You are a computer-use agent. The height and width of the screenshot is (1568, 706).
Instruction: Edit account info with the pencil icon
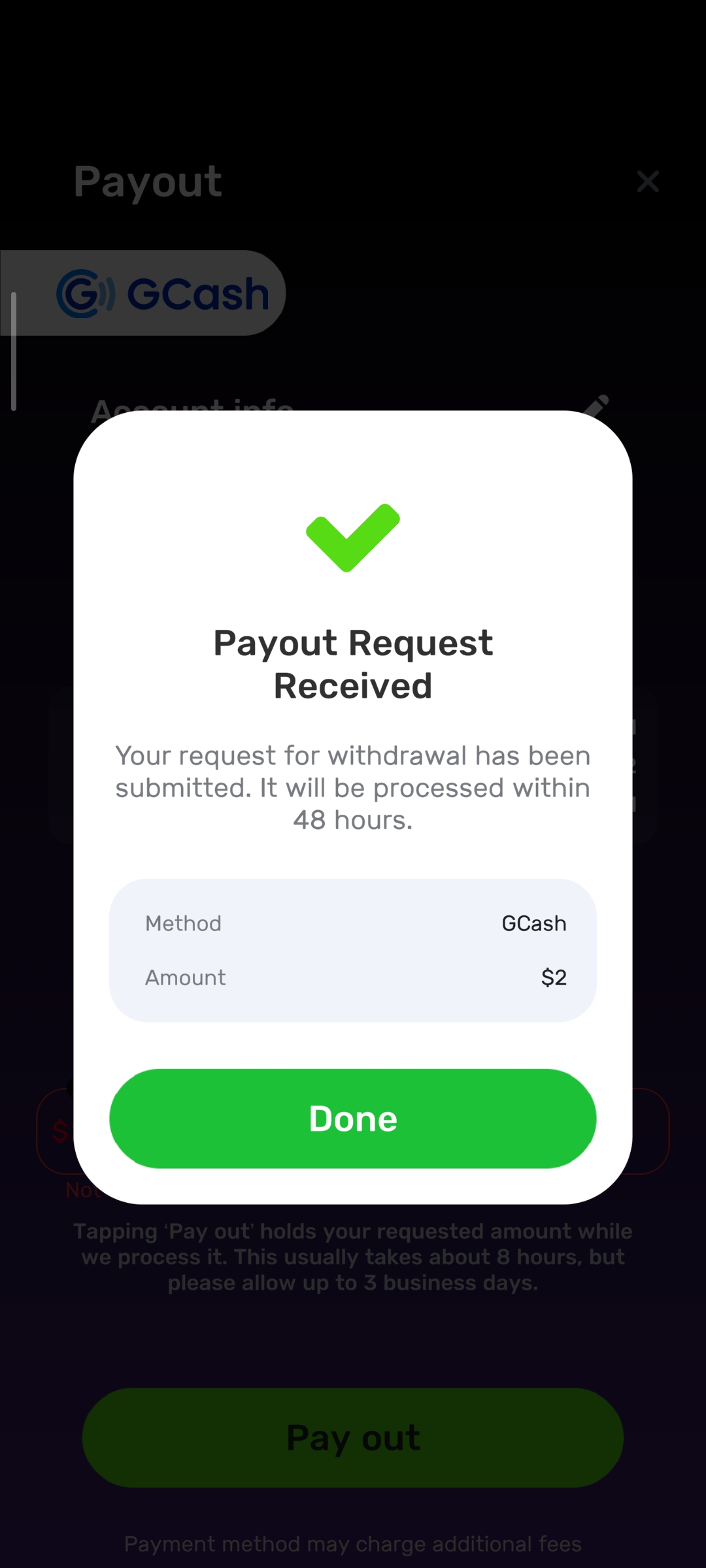point(596,405)
